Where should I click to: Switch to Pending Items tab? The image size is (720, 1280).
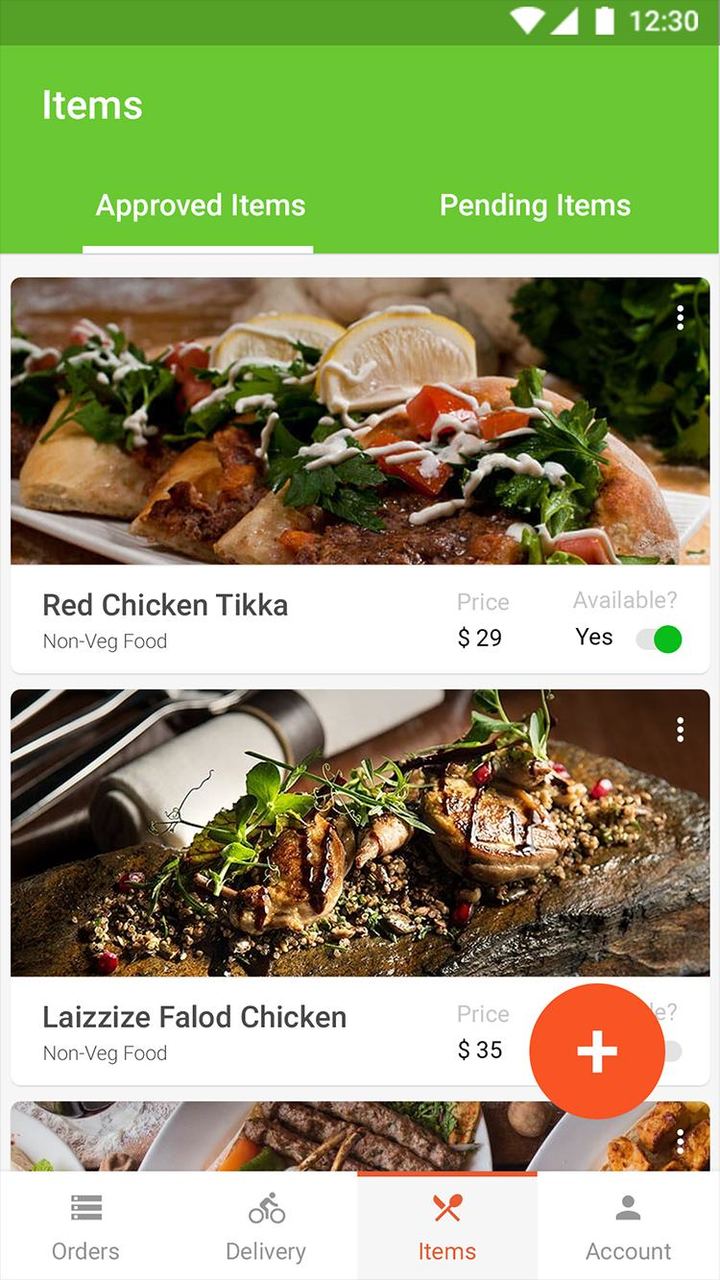534,205
